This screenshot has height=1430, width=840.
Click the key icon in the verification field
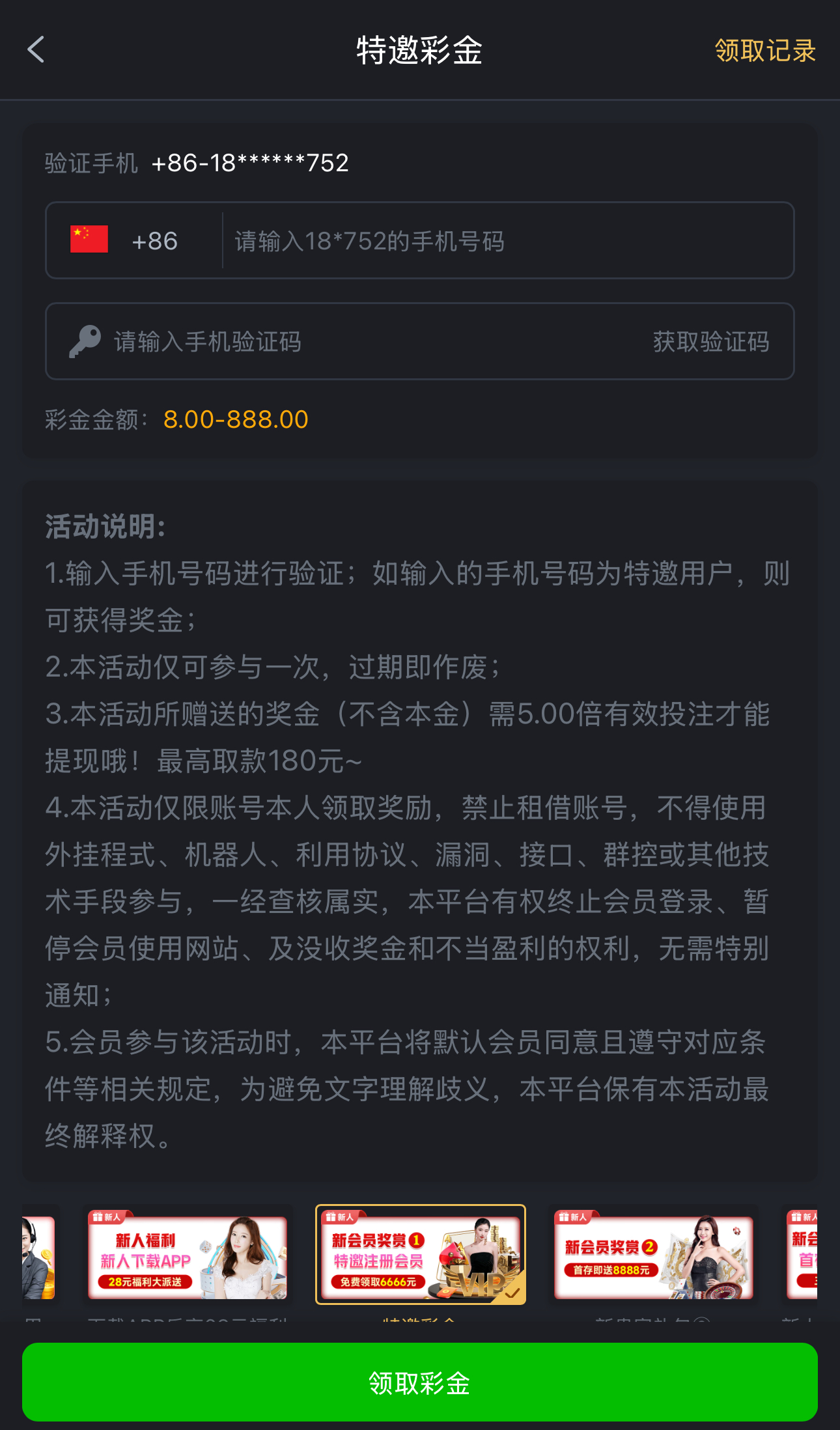(x=81, y=341)
